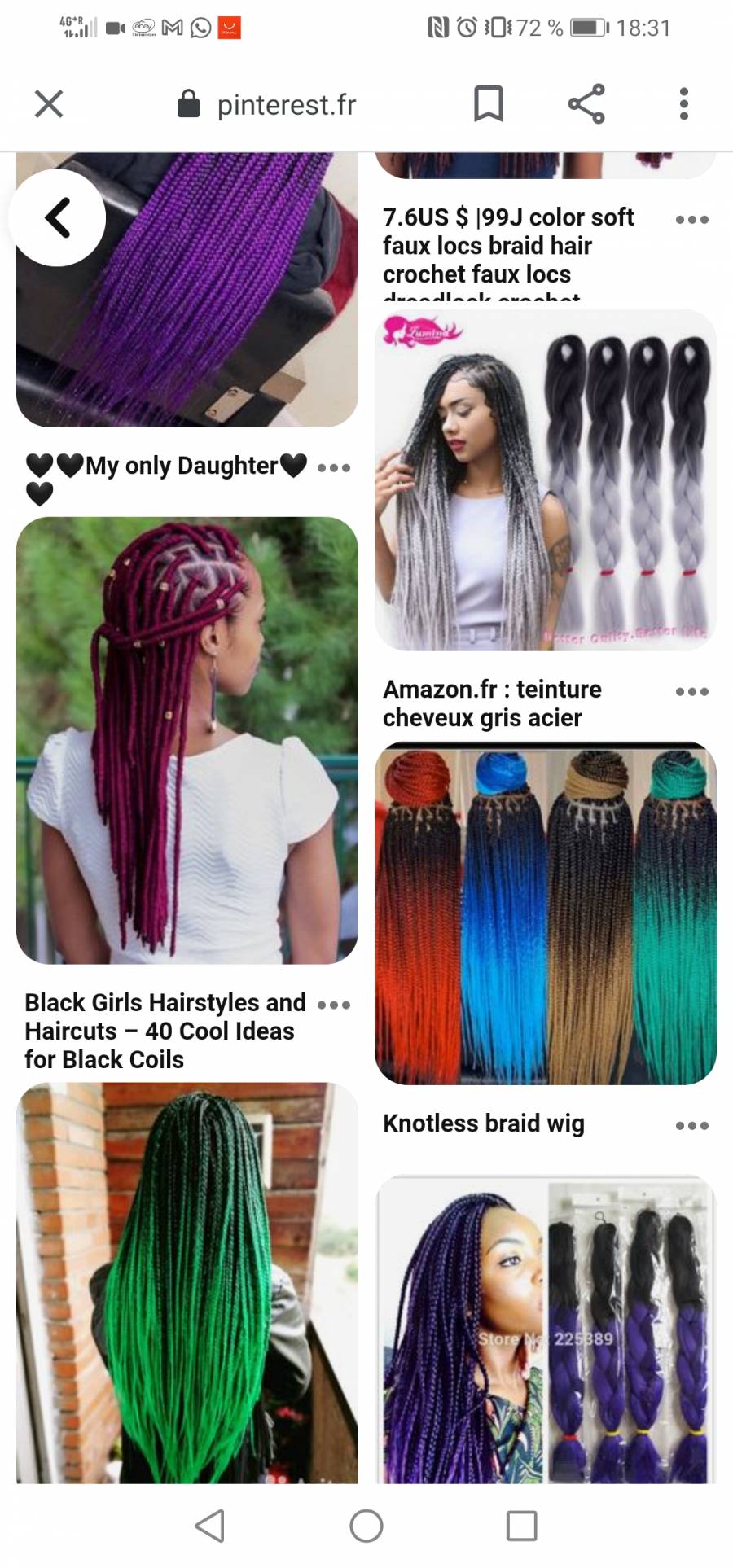Open the browser overflow menu
The image size is (733, 1568).
684,104
